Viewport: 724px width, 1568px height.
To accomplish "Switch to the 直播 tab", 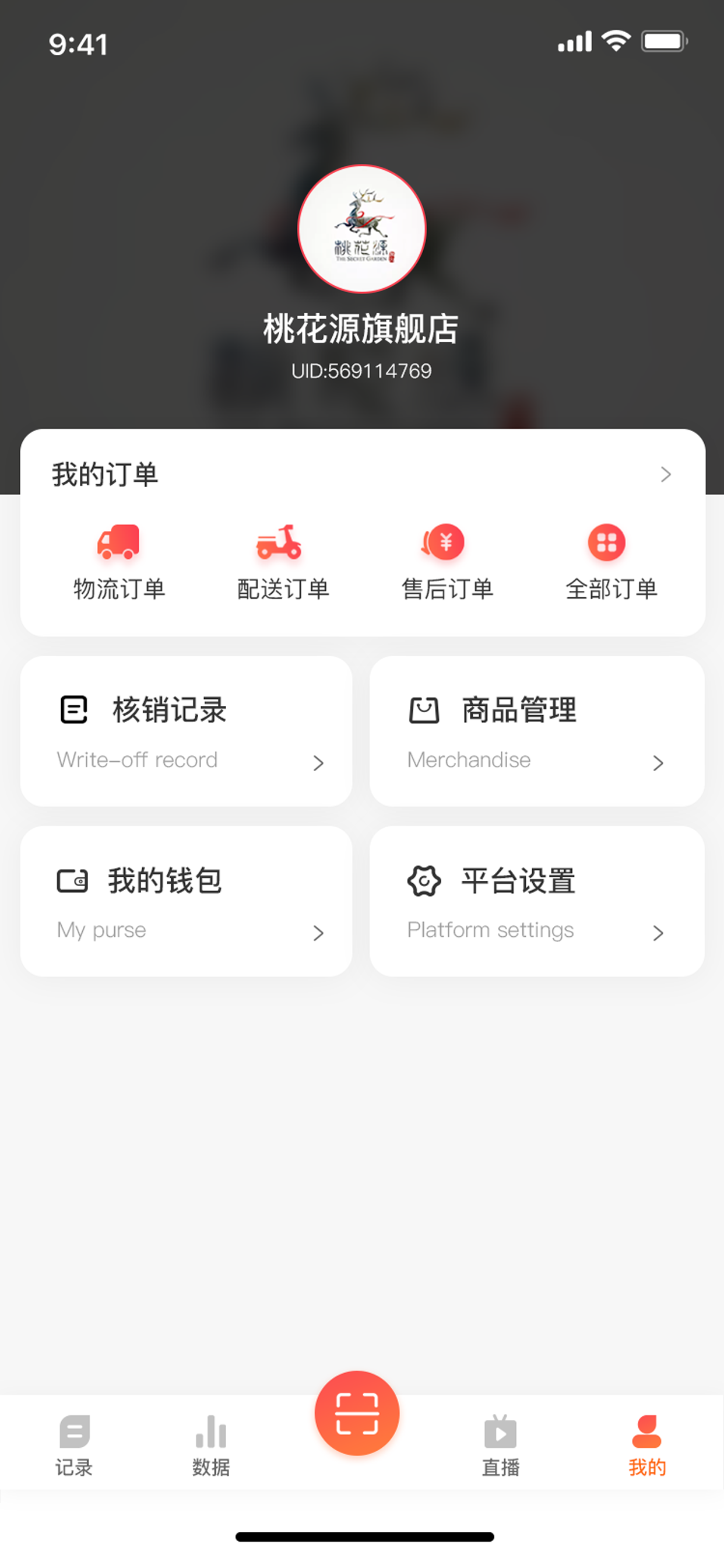I will tap(501, 1445).
